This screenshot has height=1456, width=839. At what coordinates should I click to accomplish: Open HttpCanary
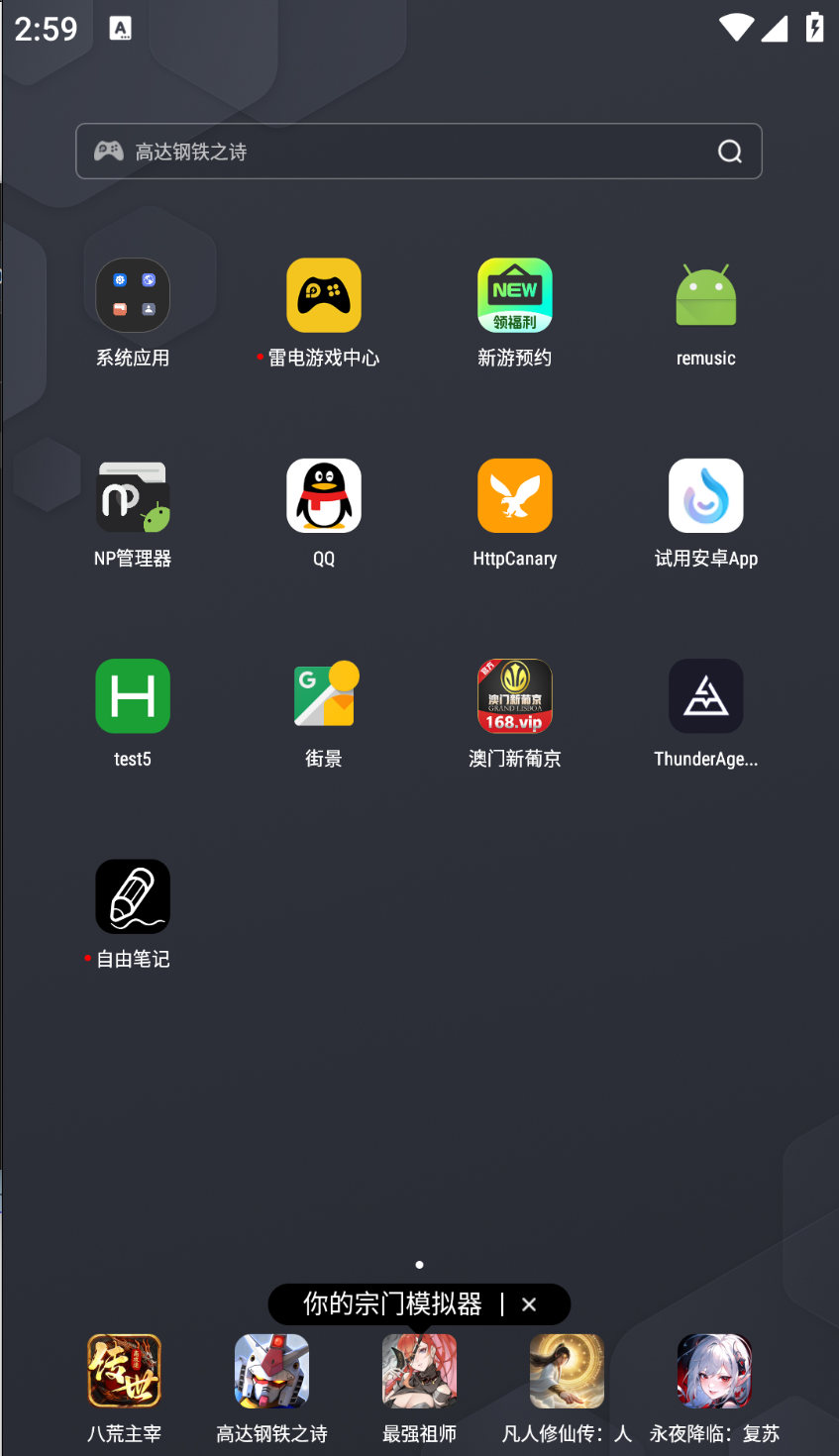515,496
